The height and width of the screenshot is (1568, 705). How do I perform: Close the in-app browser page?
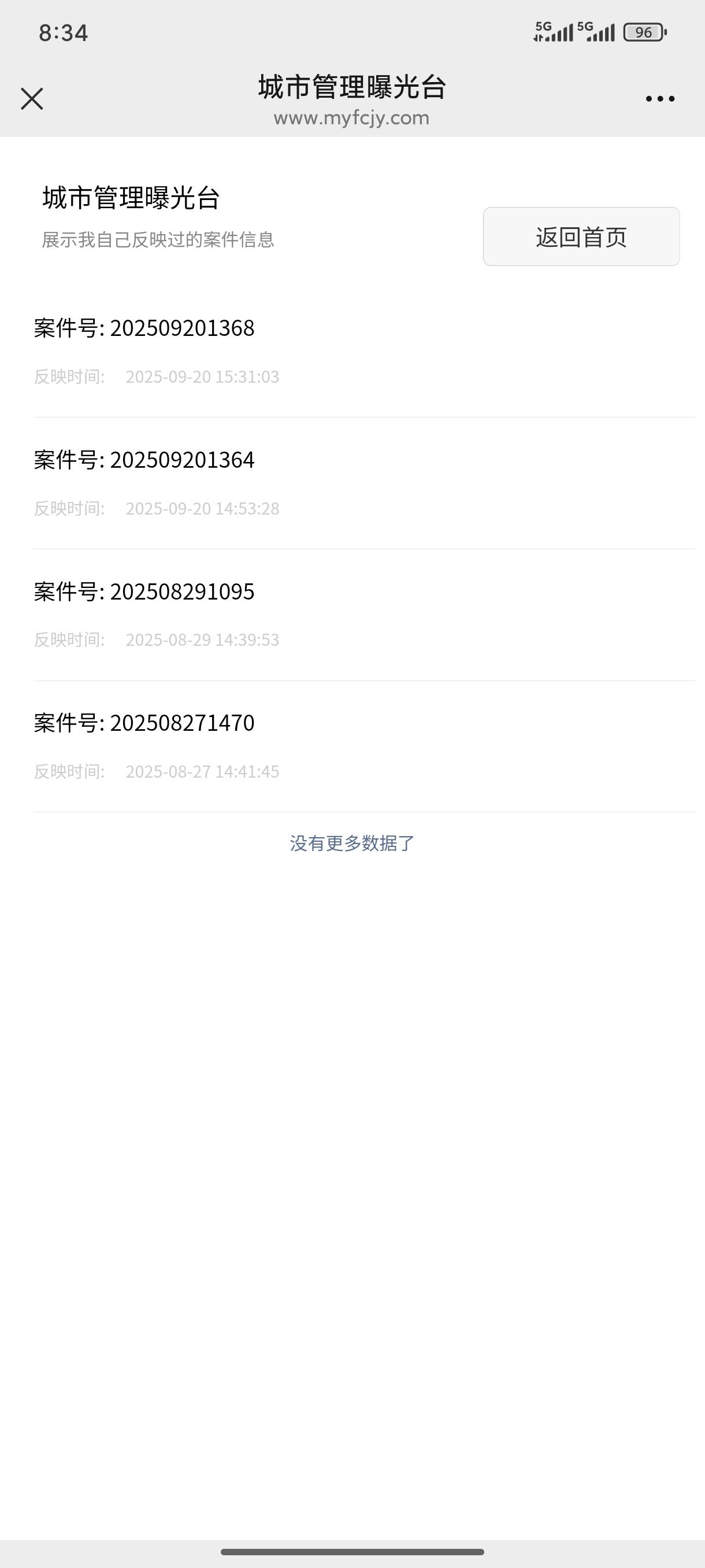pyautogui.click(x=32, y=99)
